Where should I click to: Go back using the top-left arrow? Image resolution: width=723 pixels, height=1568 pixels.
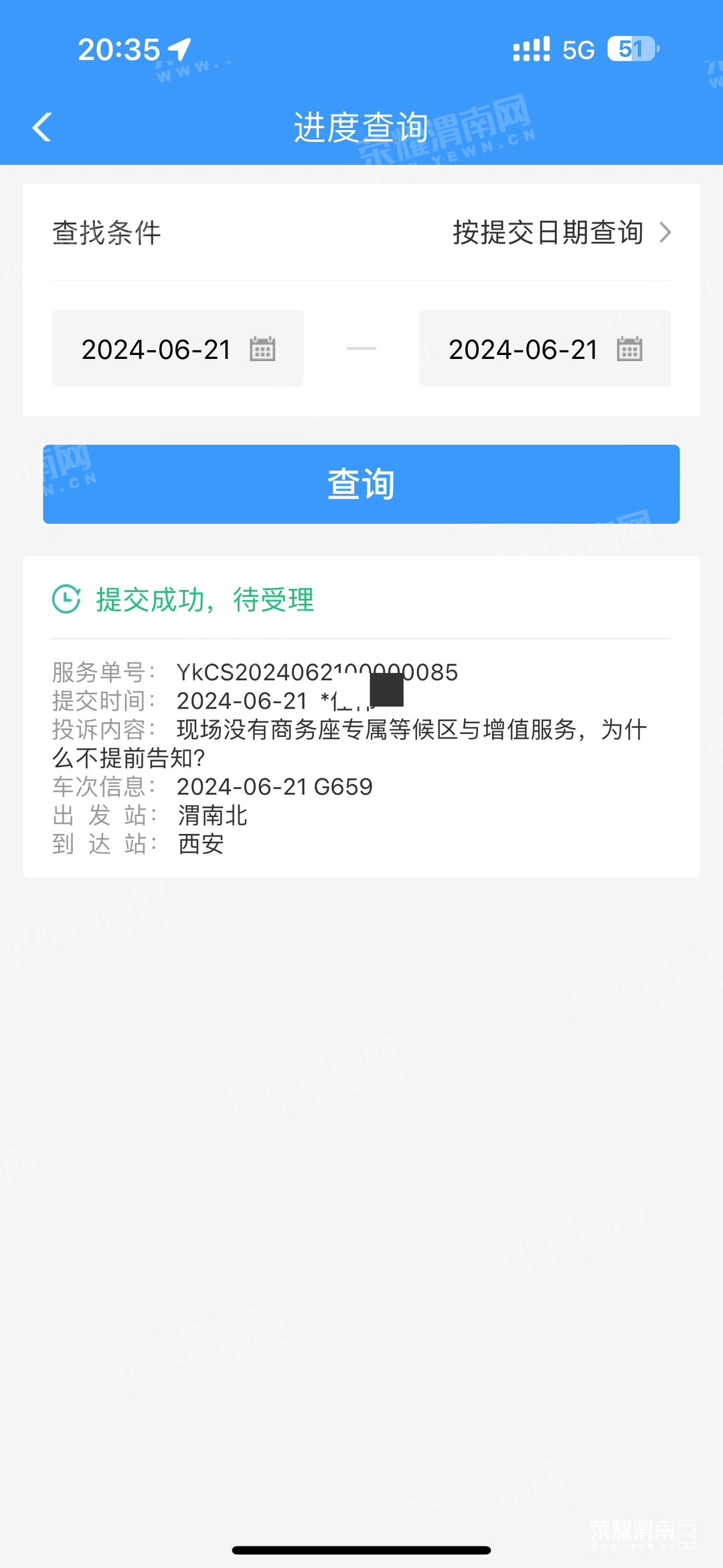[x=42, y=127]
